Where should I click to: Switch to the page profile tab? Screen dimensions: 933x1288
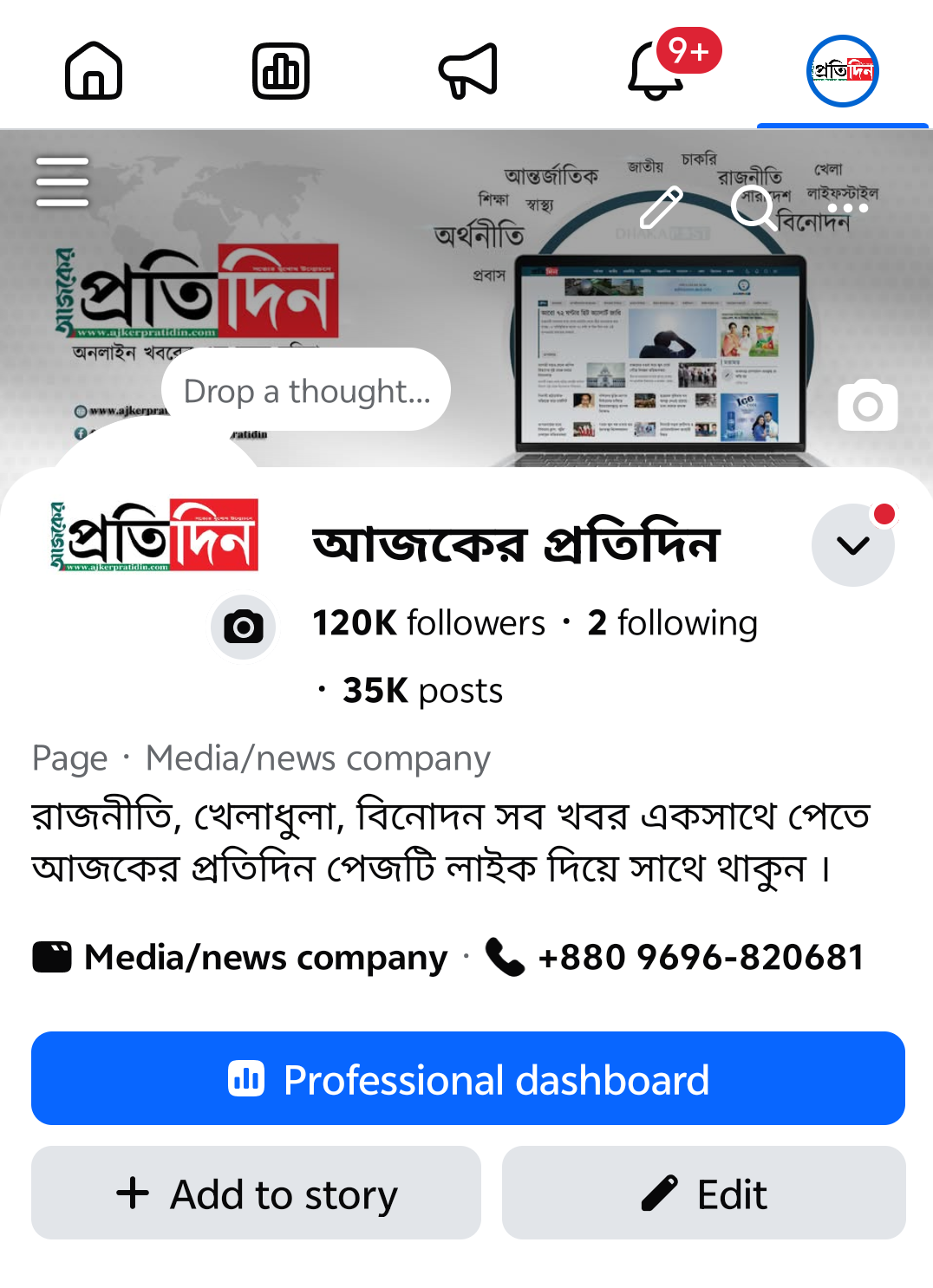[843, 71]
